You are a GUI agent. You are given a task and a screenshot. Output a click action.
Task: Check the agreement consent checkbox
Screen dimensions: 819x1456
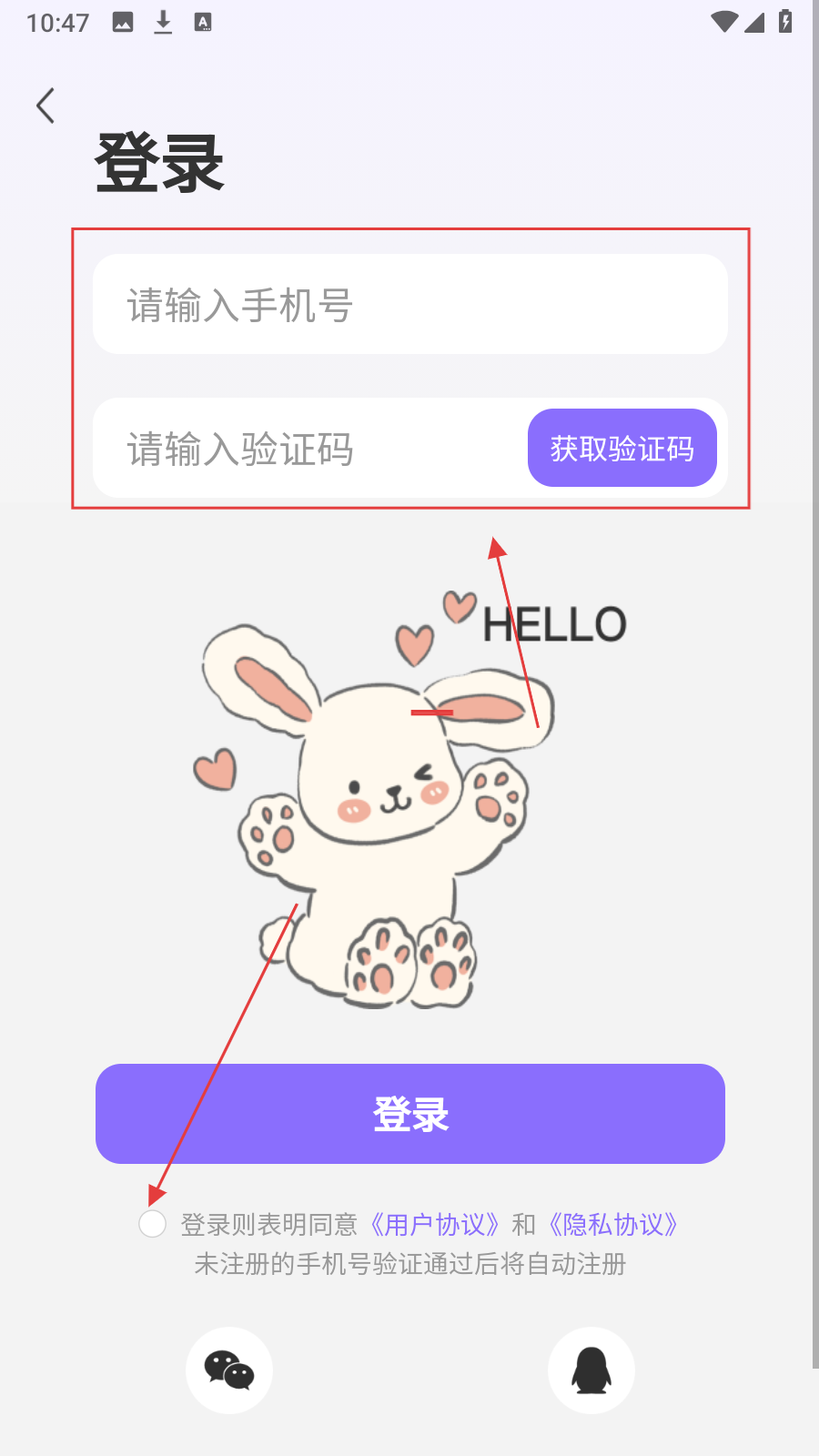point(152,1224)
